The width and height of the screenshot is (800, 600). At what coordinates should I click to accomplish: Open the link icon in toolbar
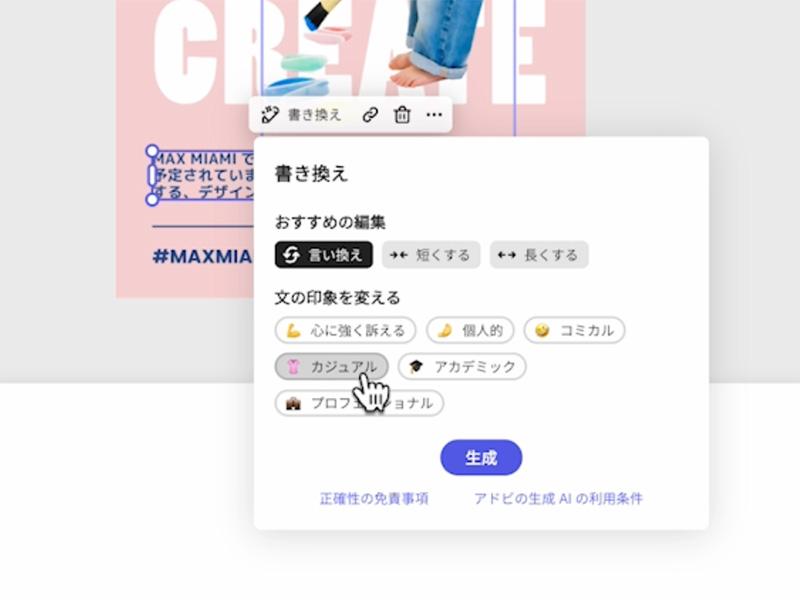click(370, 115)
